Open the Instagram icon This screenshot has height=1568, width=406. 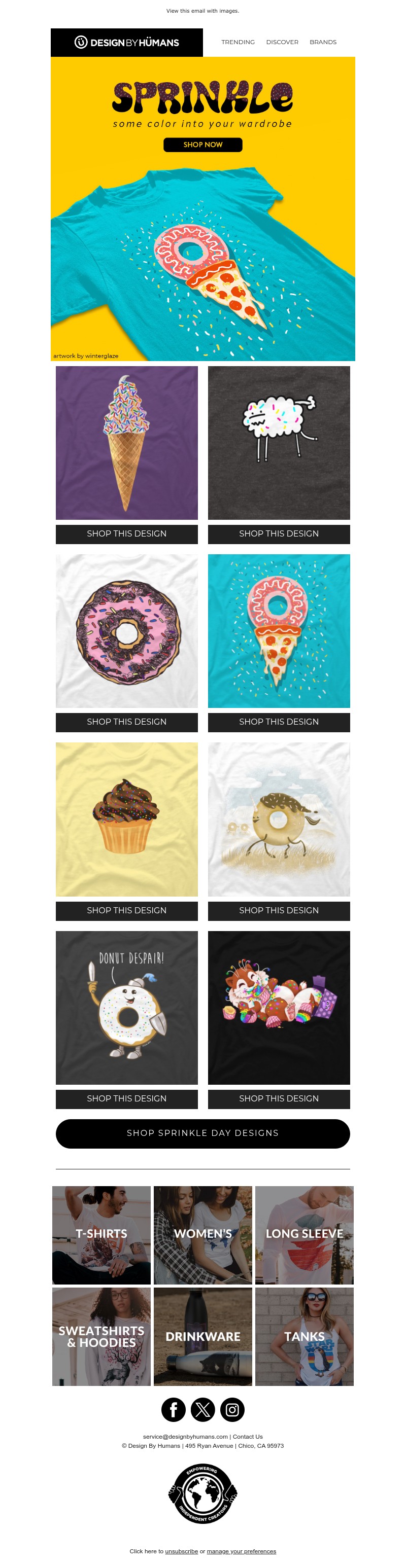pyautogui.click(x=232, y=1409)
